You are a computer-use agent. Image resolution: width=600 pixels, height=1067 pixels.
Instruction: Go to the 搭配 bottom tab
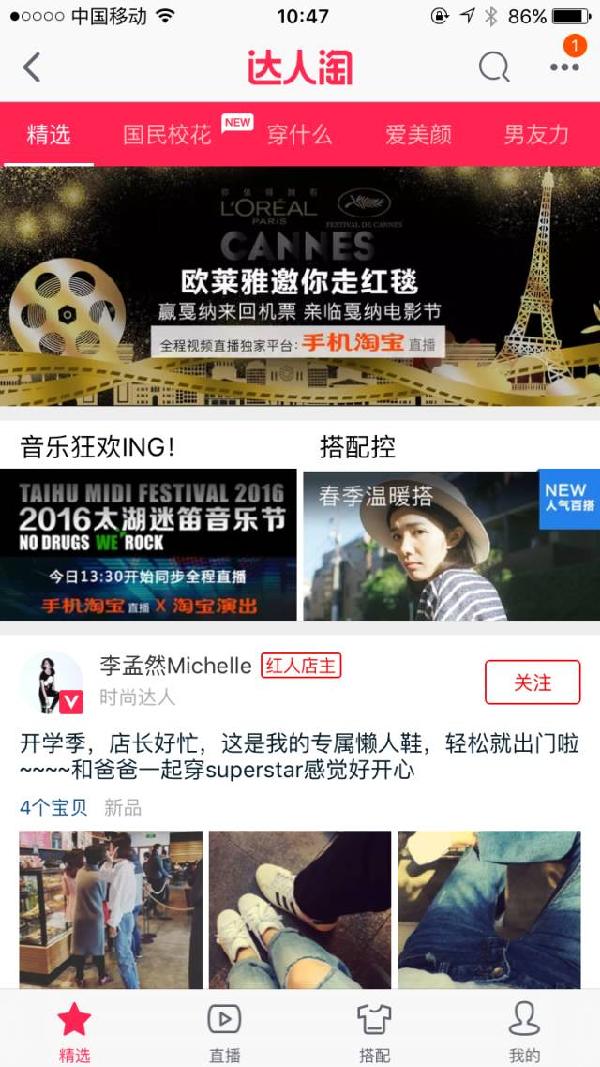[374, 1030]
